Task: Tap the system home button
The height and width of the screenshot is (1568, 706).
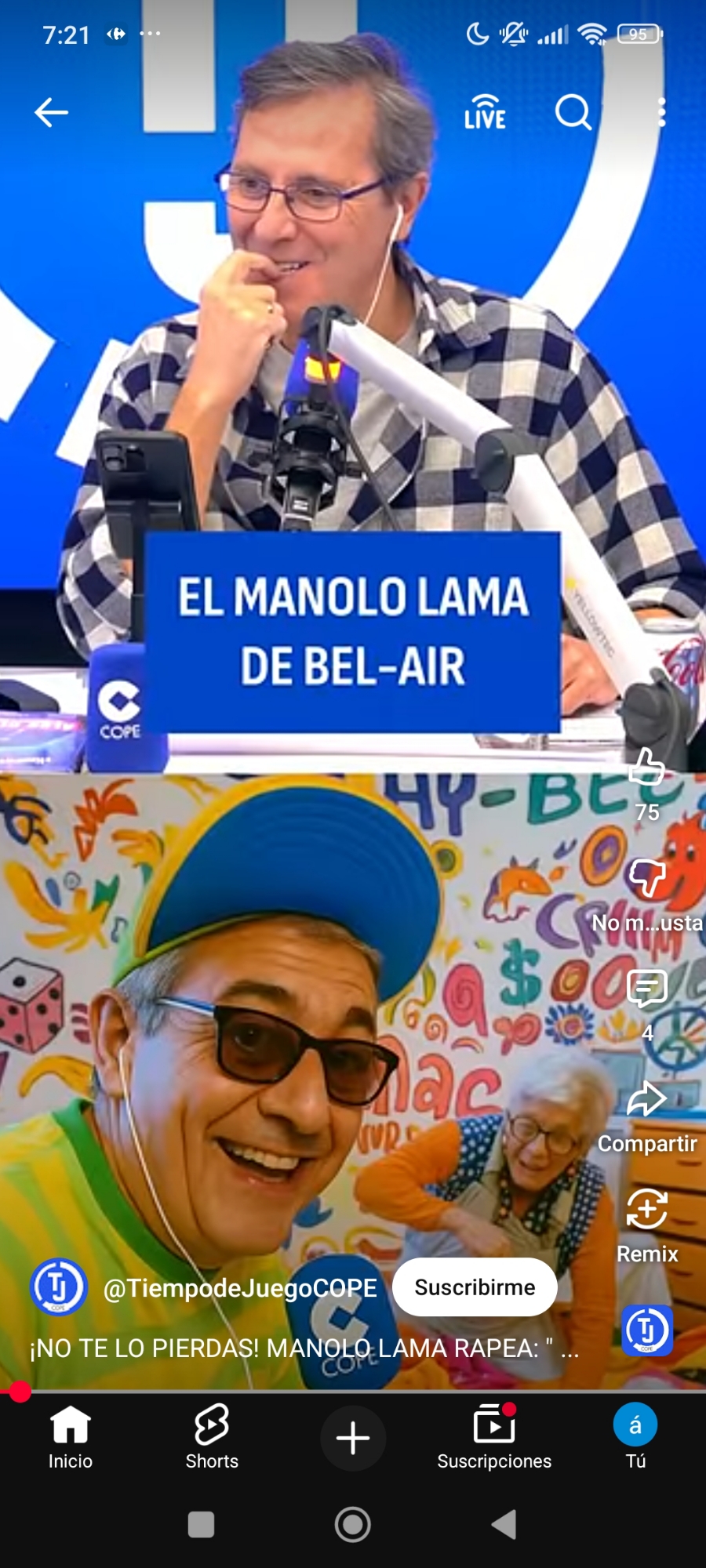Action: click(353, 1525)
